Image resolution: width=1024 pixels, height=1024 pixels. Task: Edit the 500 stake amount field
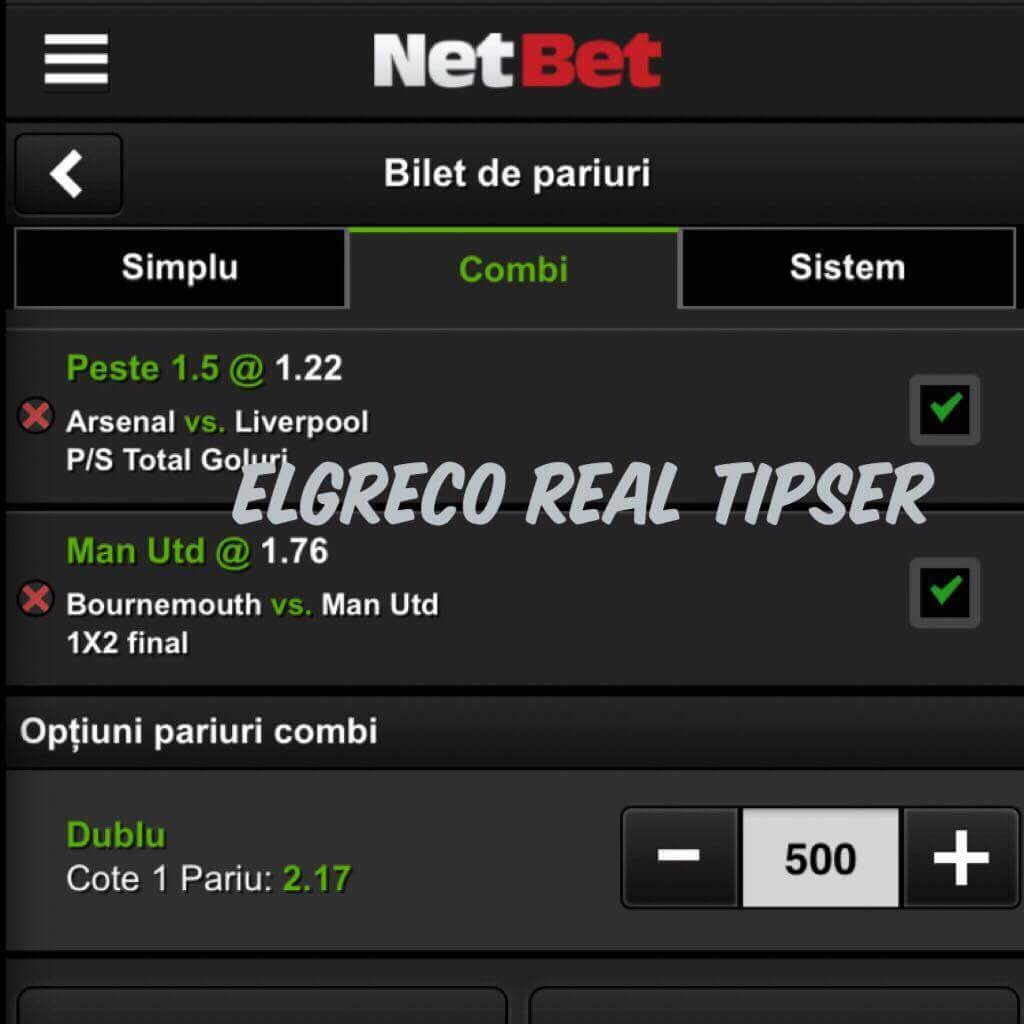820,857
